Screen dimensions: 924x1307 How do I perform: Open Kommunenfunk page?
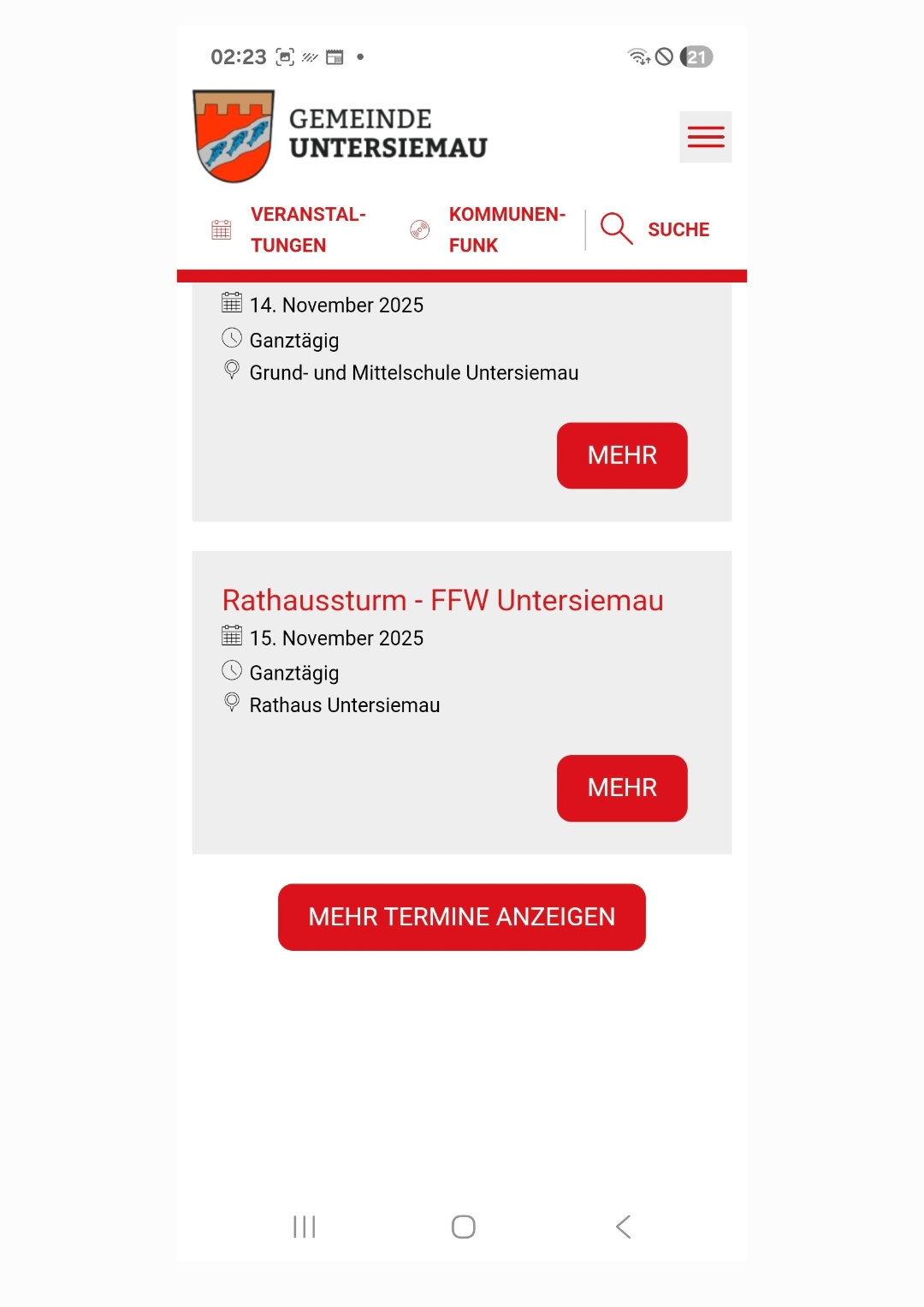point(489,229)
